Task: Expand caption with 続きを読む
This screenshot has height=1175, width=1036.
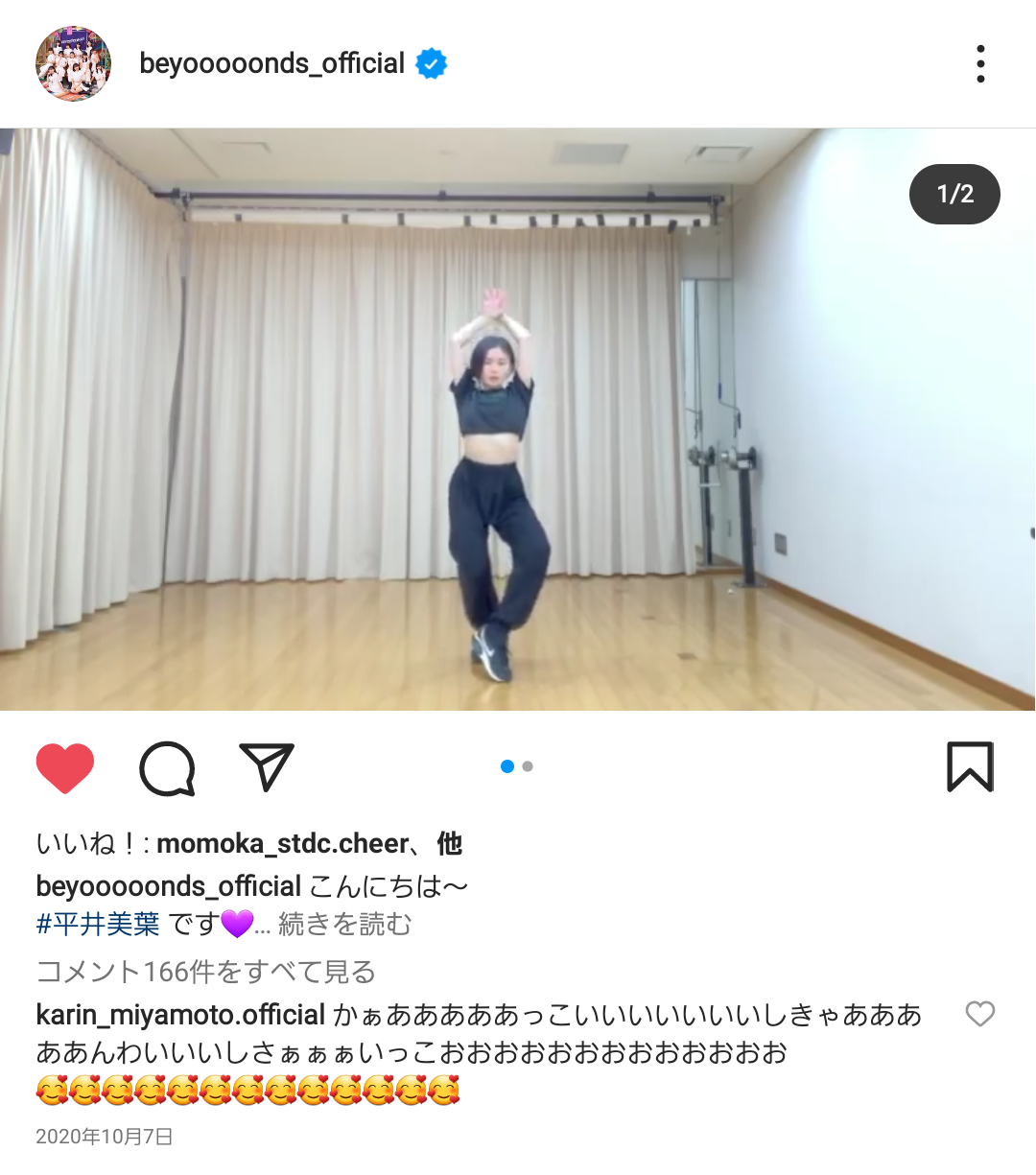Action: tap(345, 924)
